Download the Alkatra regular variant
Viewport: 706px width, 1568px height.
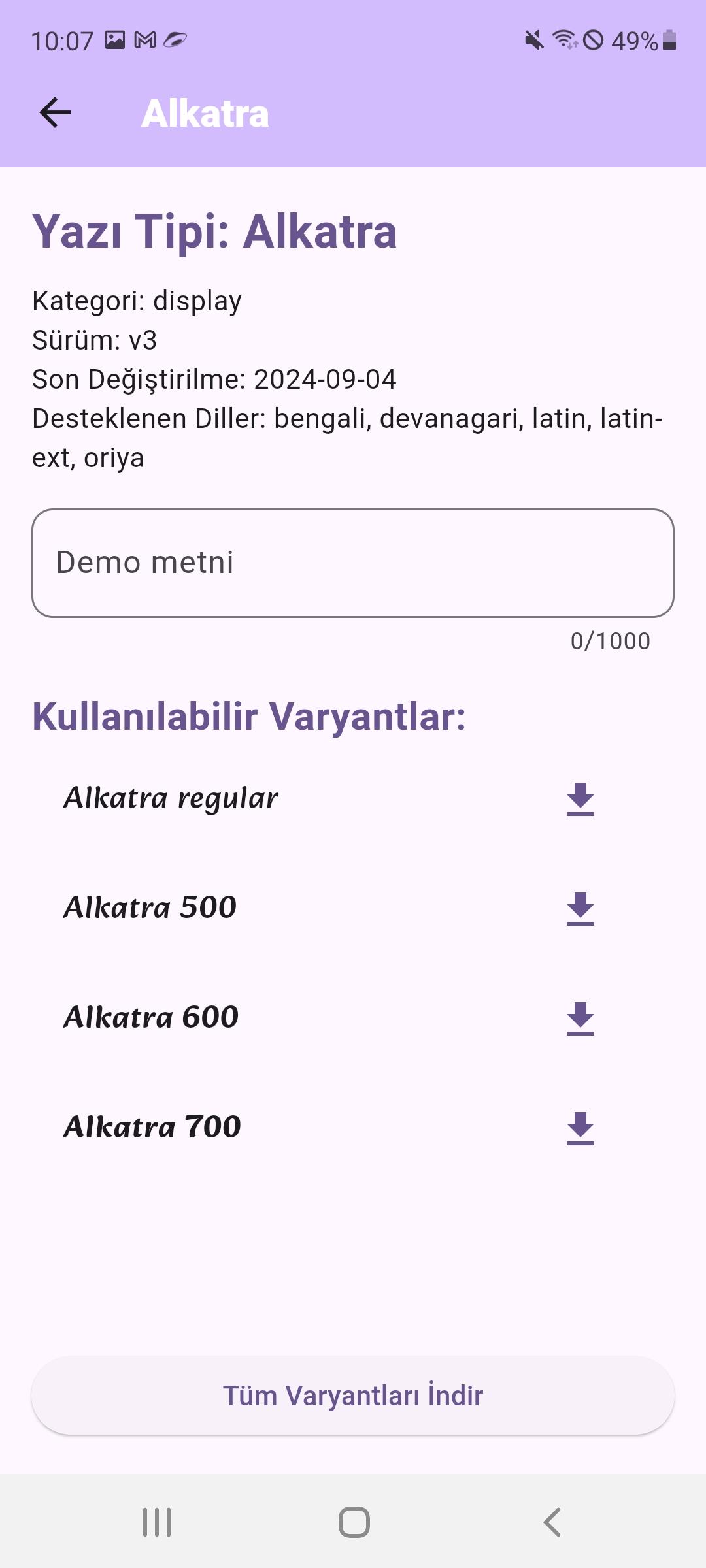coord(580,799)
